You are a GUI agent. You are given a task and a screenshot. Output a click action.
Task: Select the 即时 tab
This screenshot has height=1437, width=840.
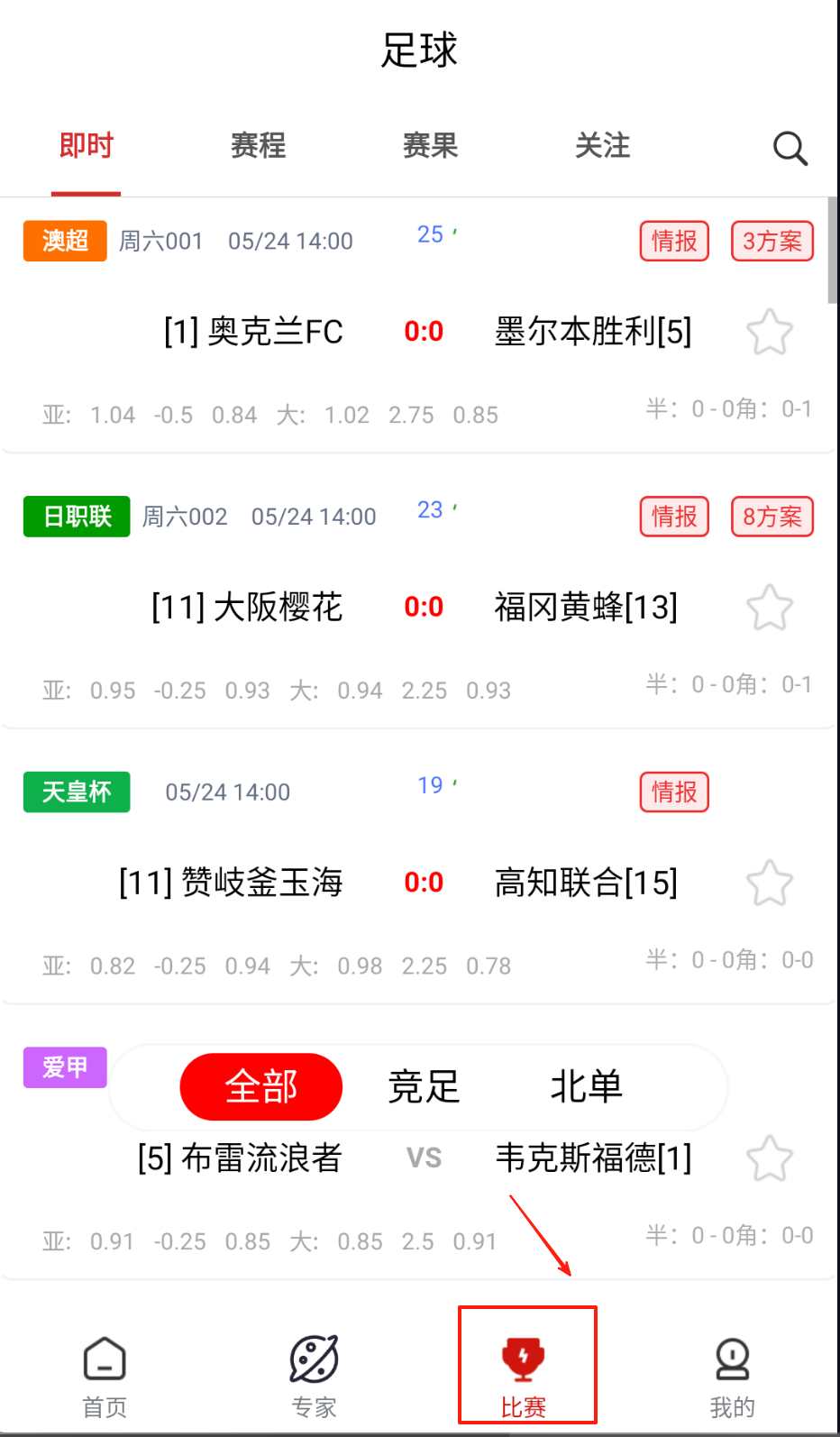[87, 145]
